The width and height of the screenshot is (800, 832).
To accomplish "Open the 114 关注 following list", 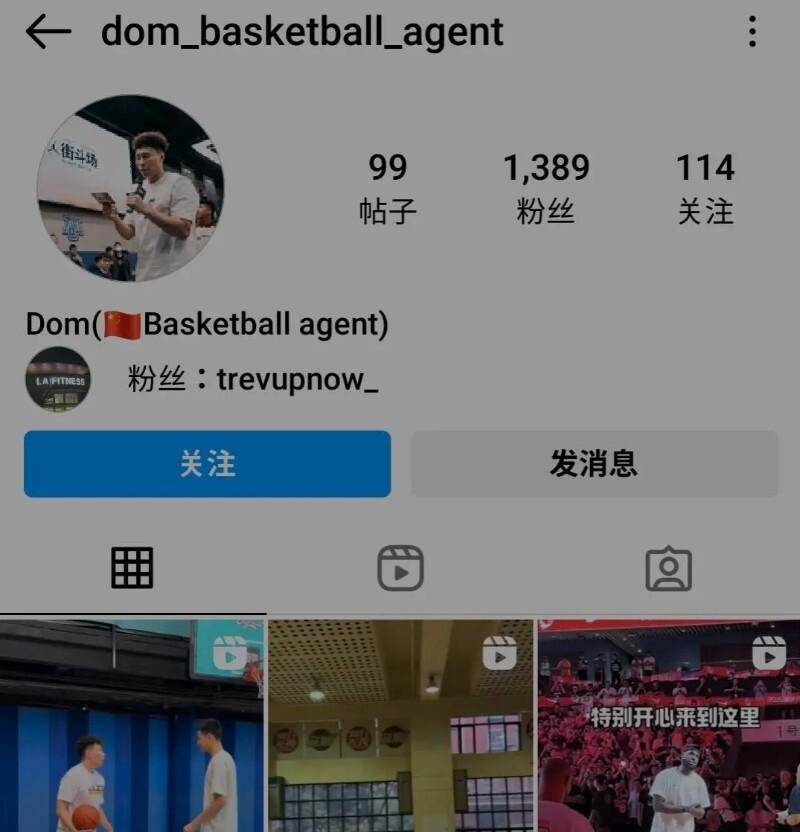I will (706, 185).
